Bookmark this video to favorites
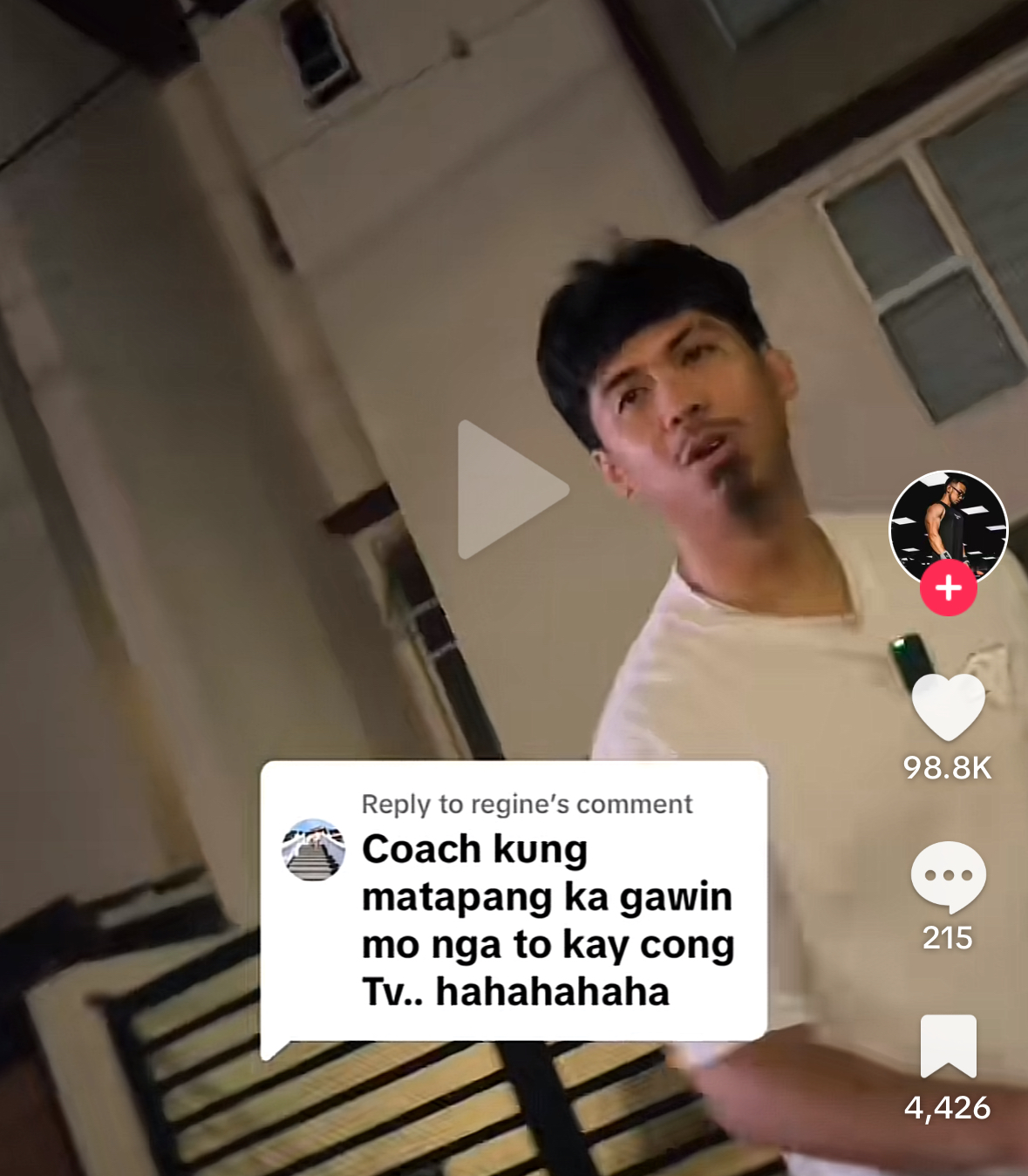This screenshot has height=1176, width=1028. [x=948, y=1045]
